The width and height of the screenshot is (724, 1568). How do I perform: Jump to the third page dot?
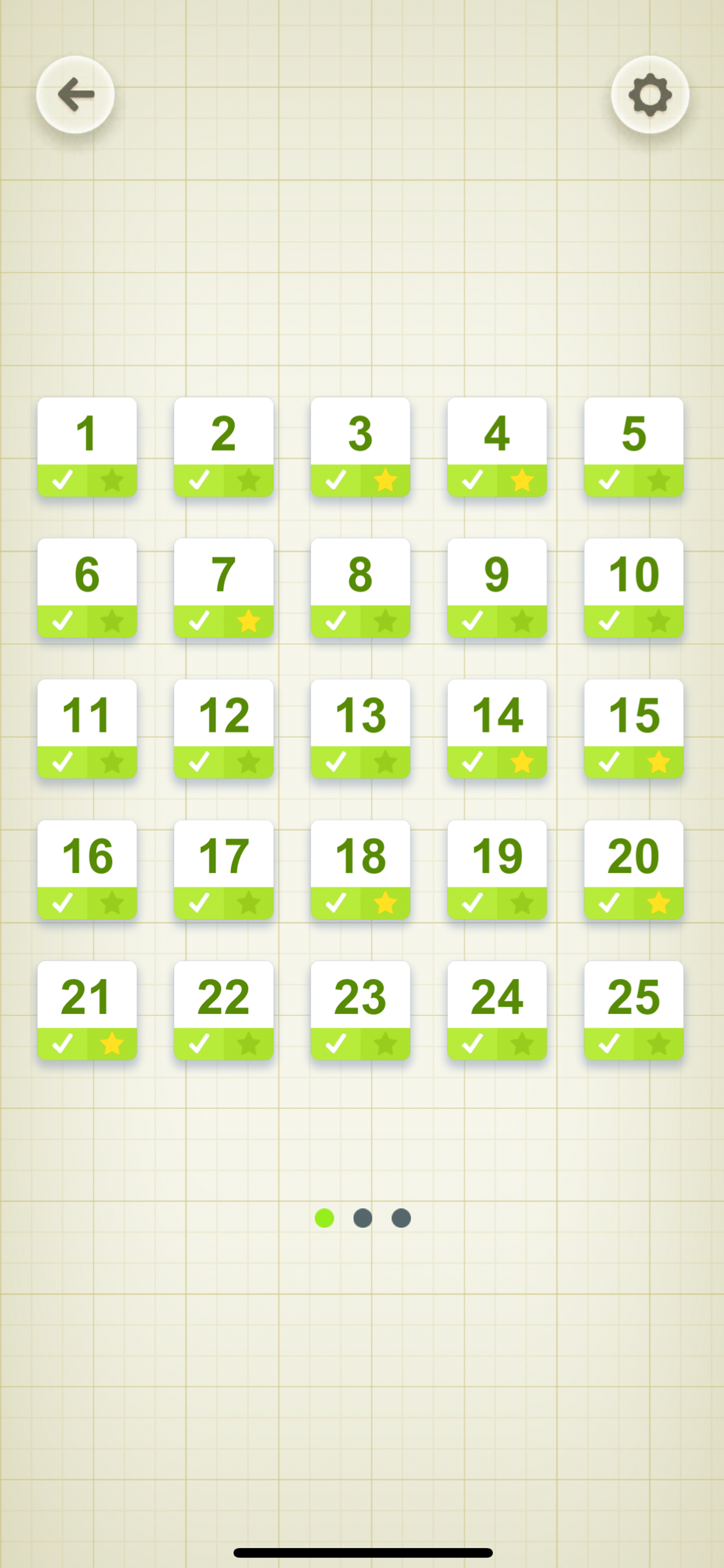point(401,1218)
